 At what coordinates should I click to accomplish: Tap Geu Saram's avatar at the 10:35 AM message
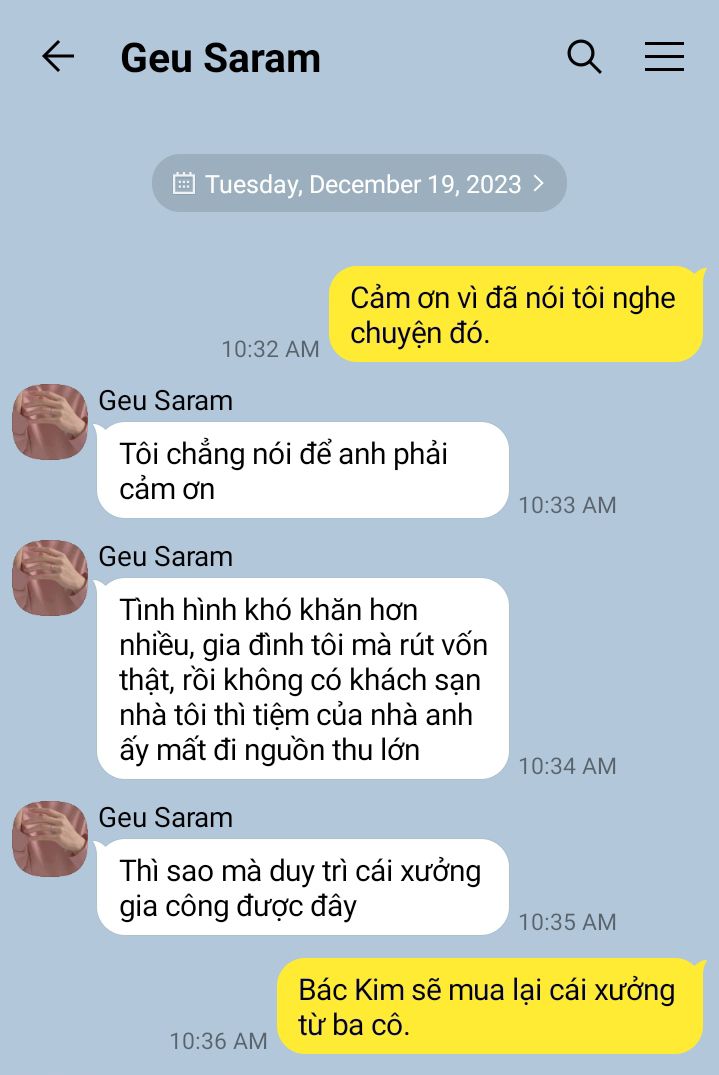[50, 839]
